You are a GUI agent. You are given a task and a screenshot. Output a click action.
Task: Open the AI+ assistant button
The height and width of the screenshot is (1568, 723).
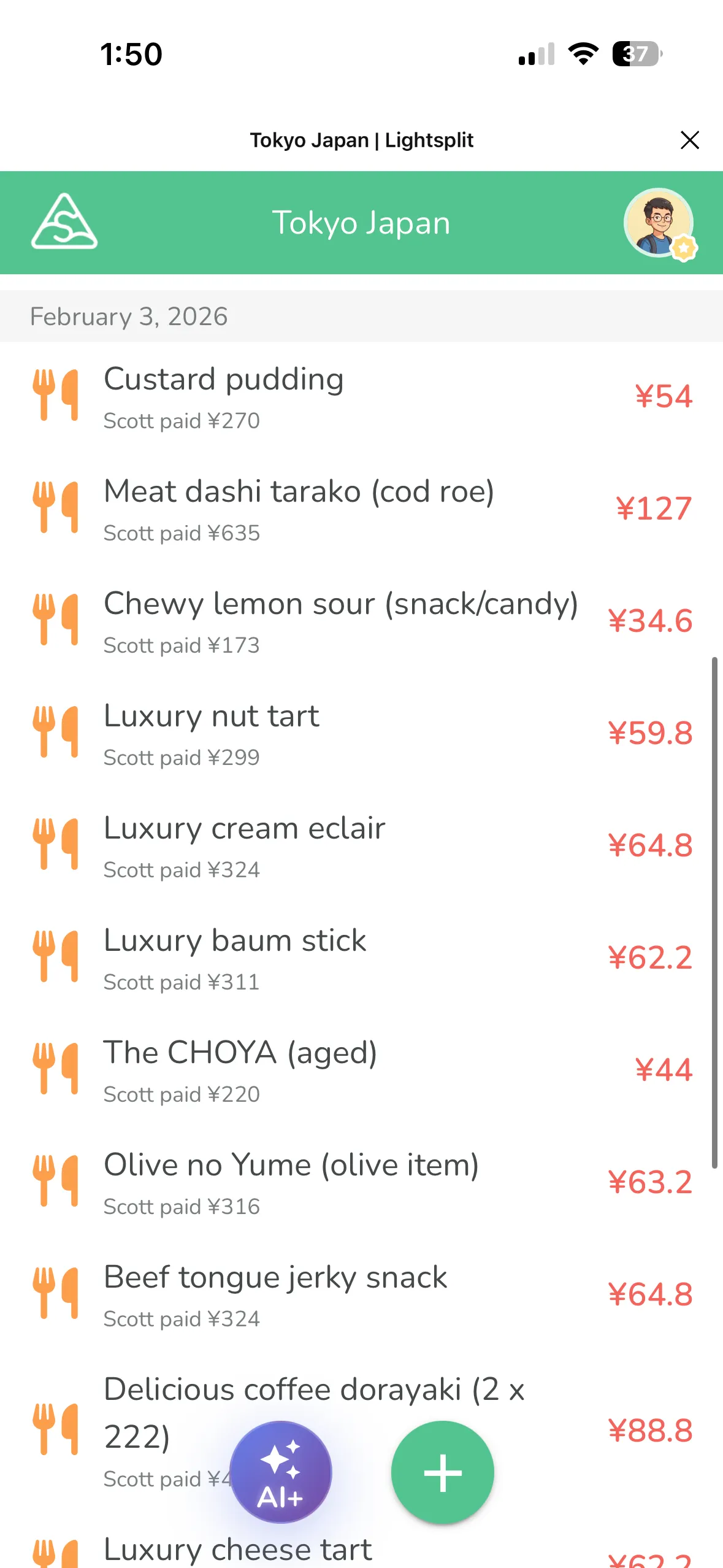pos(281,1471)
